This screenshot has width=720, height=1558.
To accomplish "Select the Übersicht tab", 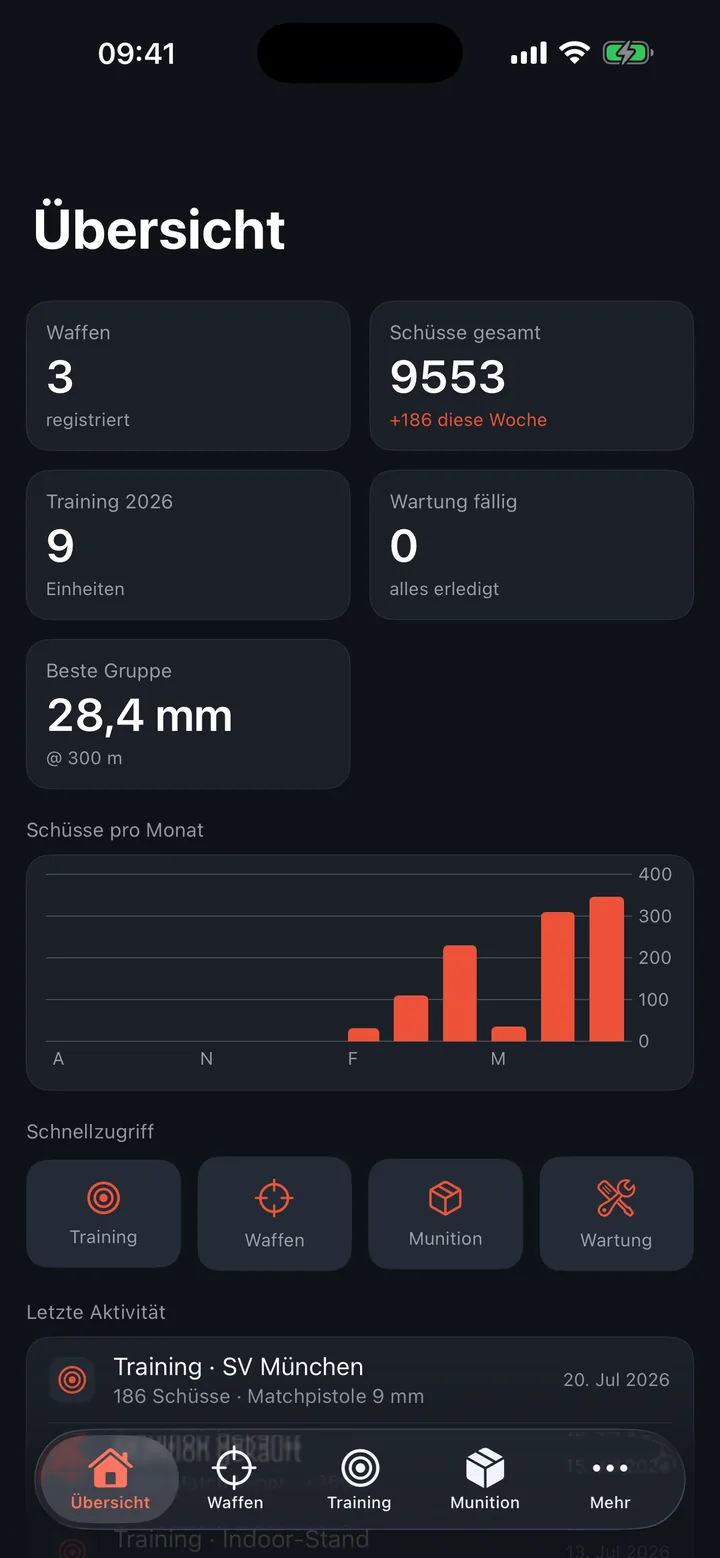I will click(x=110, y=1480).
